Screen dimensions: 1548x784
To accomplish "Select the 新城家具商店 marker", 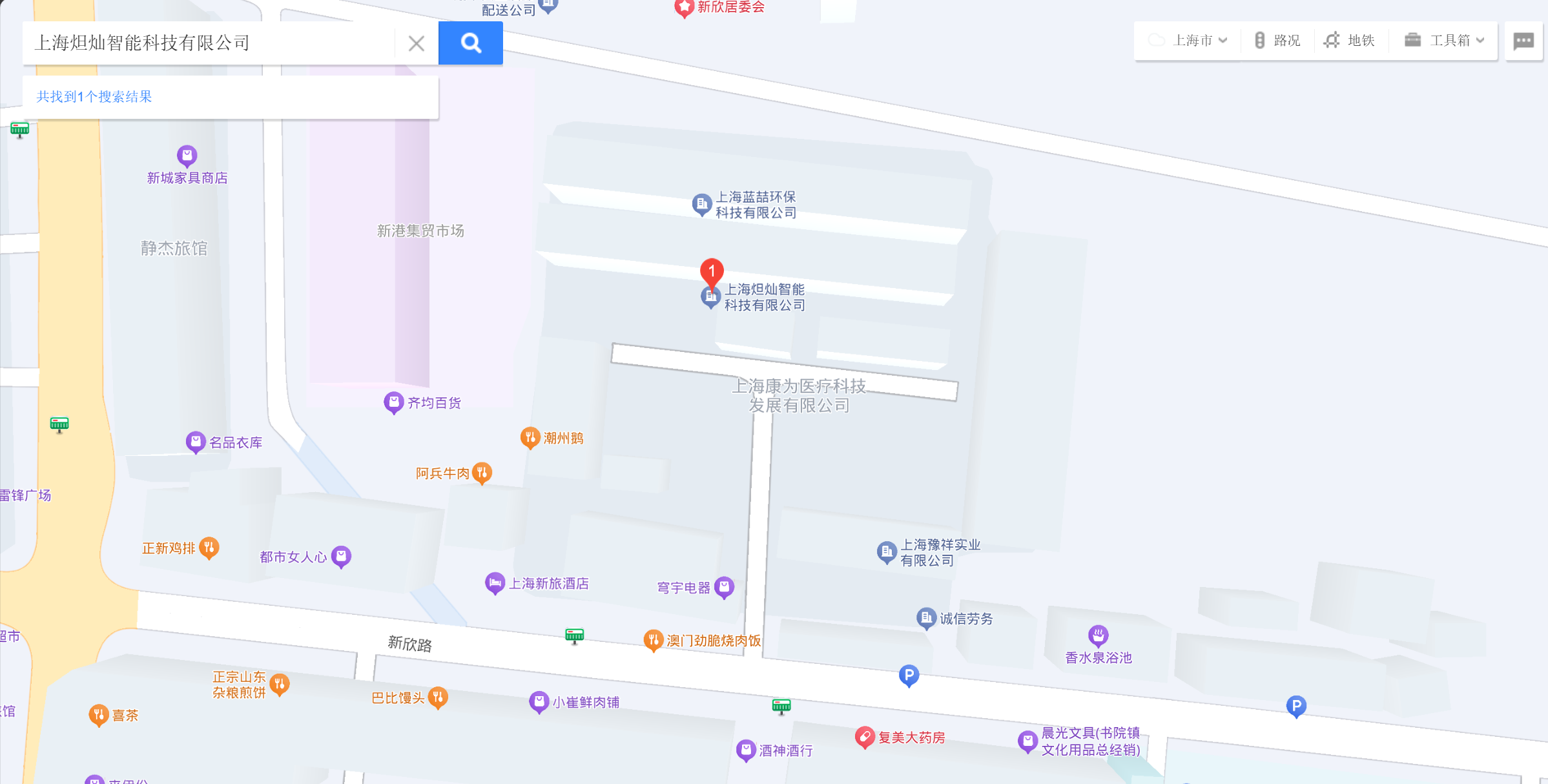I will (187, 156).
